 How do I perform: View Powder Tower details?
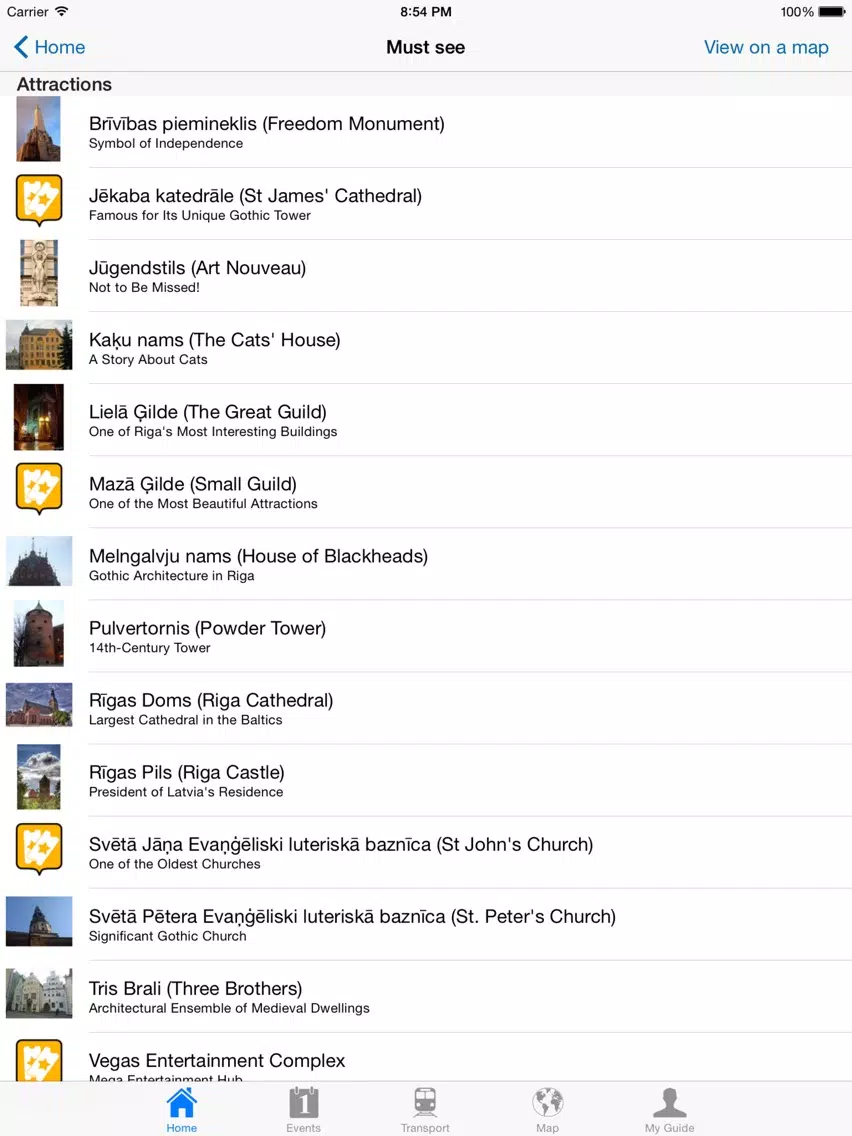pyautogui.click(x=207, y=635)
